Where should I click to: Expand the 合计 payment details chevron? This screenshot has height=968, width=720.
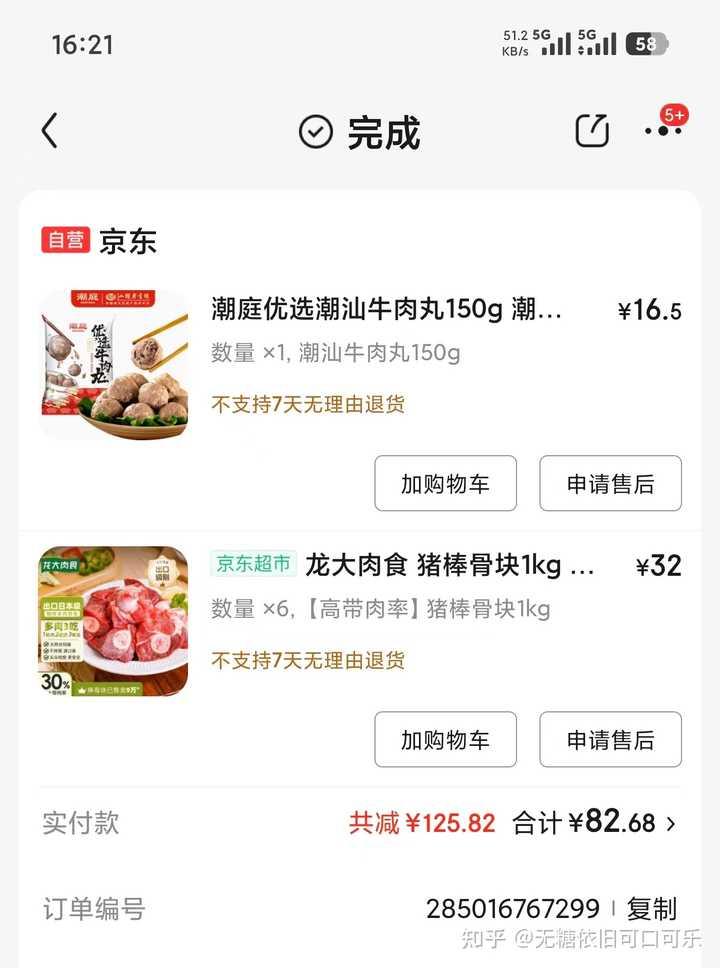tap(671, 823)
